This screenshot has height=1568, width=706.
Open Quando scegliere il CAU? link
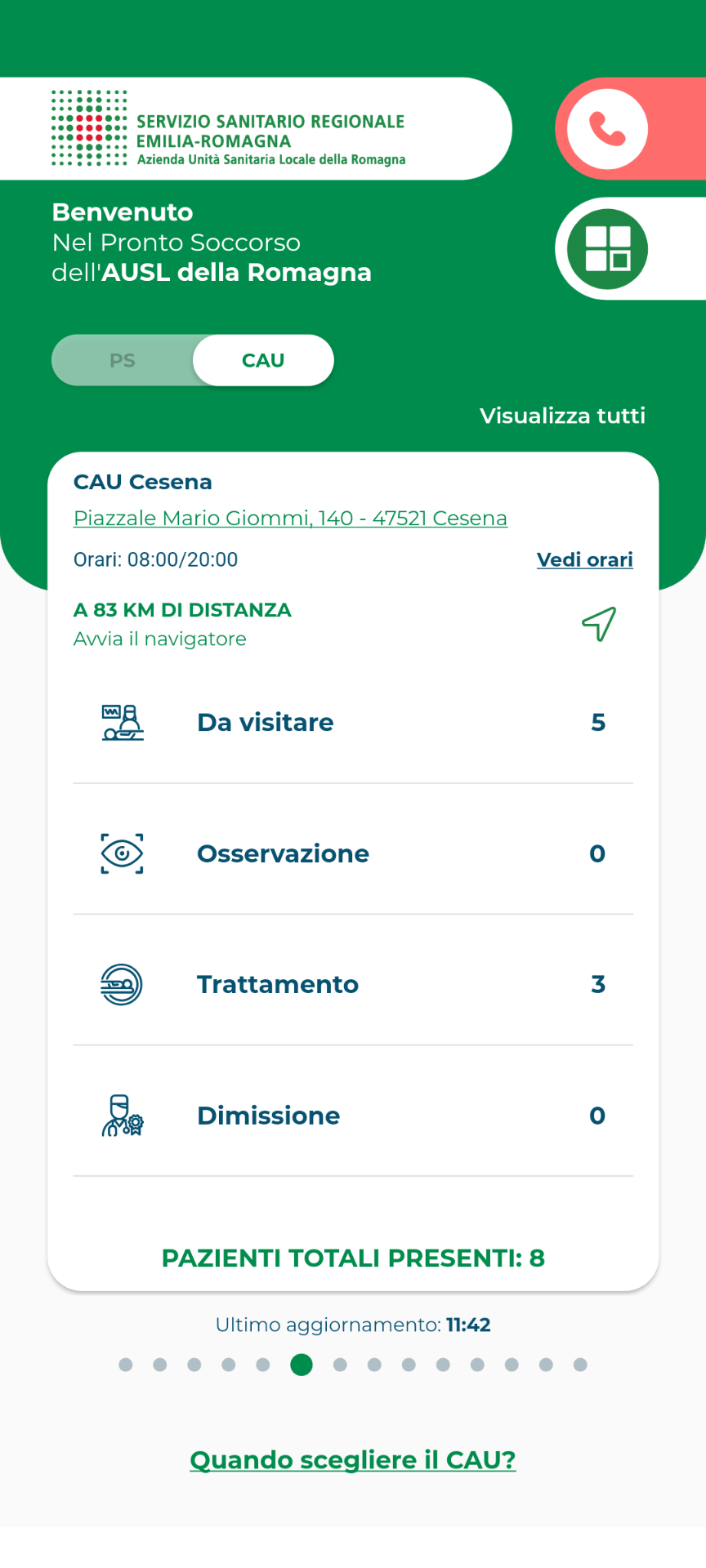353,1459
